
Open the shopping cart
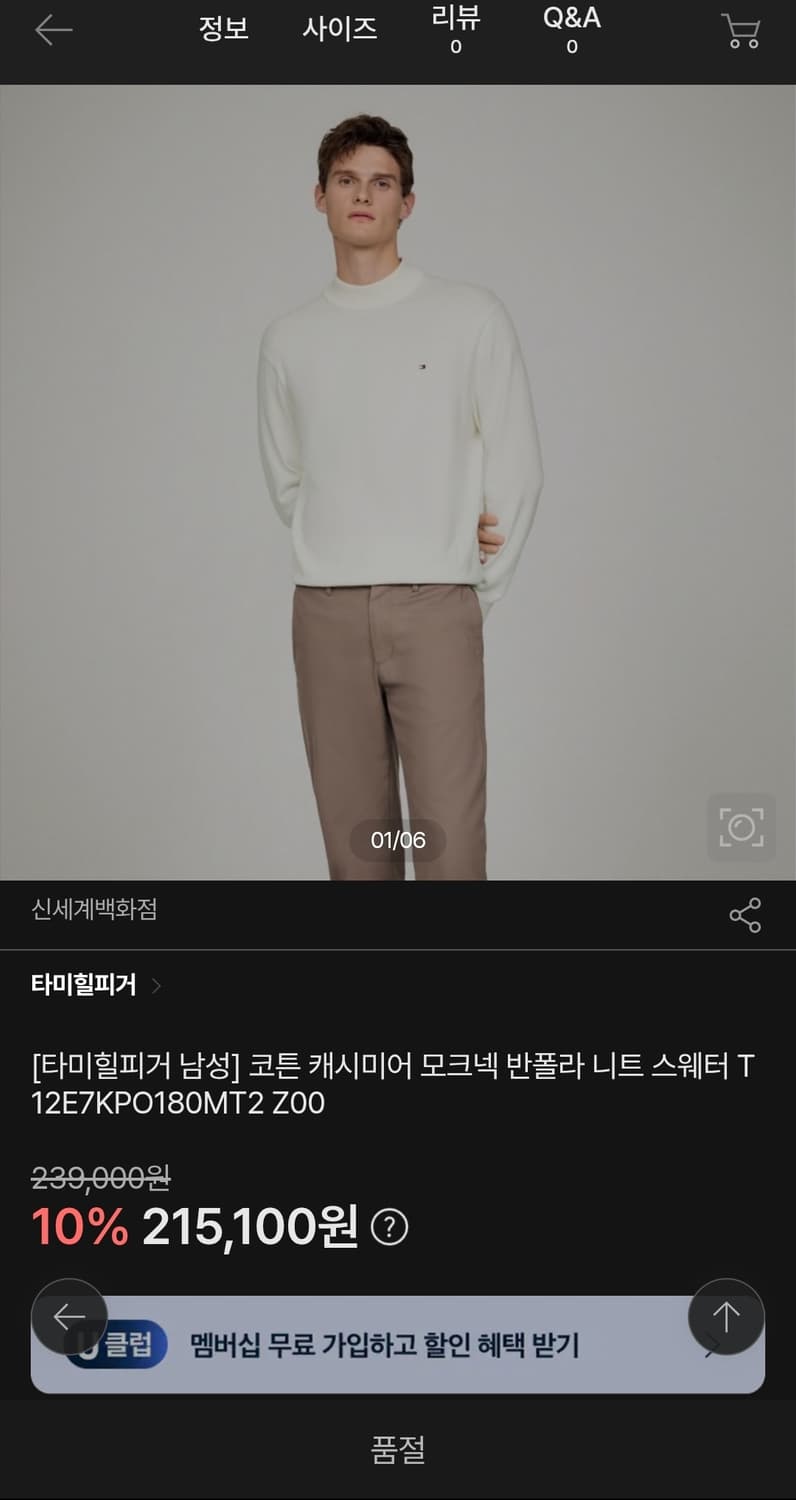tap(741, 30)
